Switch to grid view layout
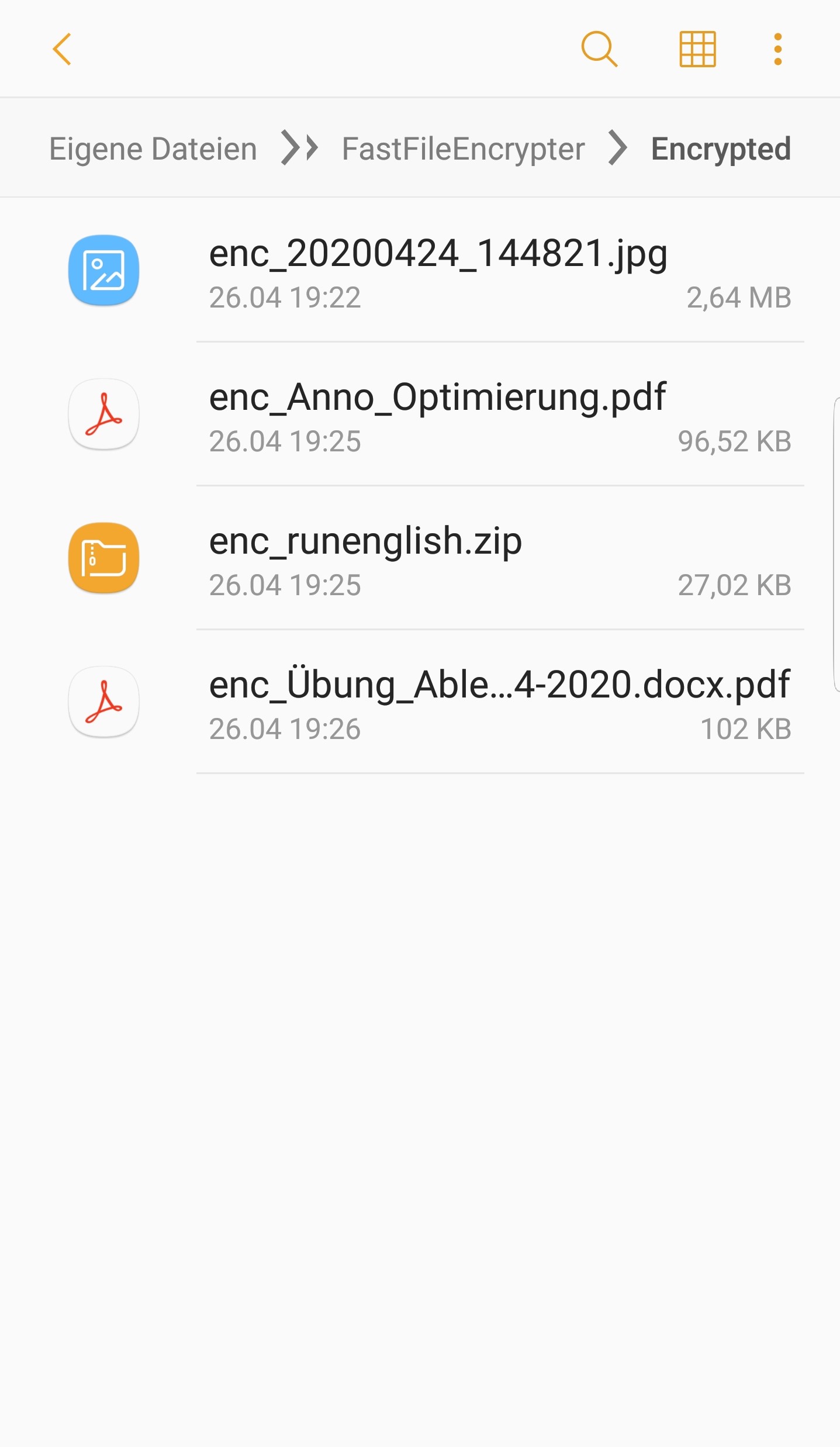The height and width of the screenshot is (1447, 840). (697, 49)
